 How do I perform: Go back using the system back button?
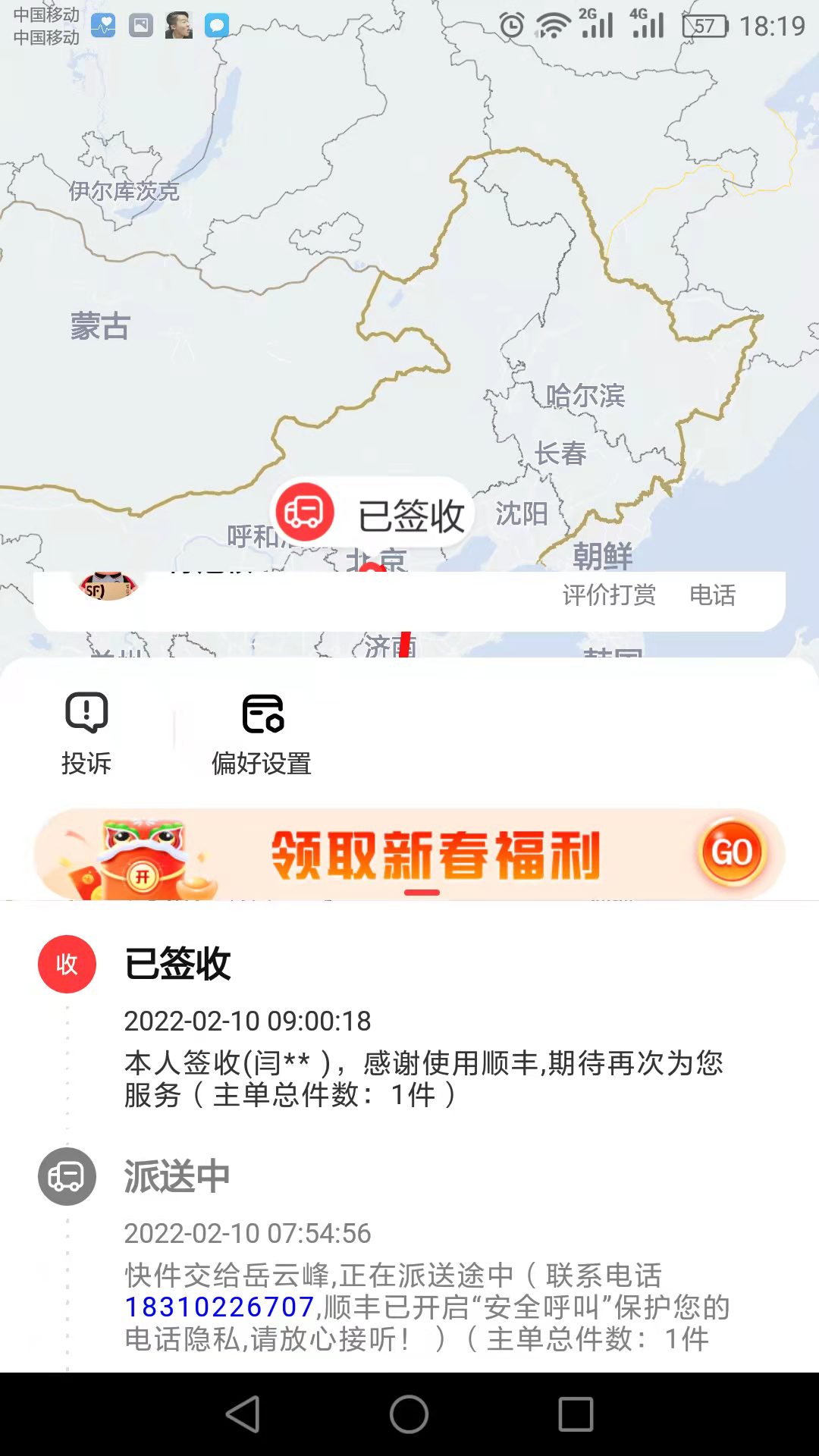click(243, 1414)
